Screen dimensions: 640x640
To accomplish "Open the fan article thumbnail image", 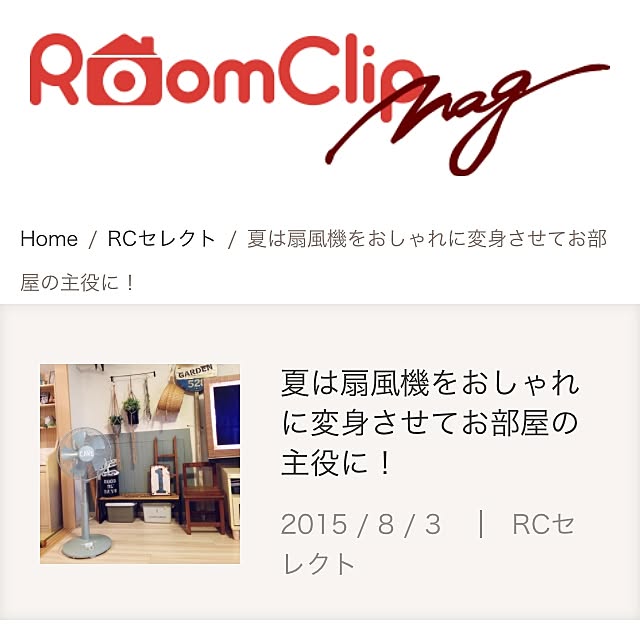I will pos(140,463).
